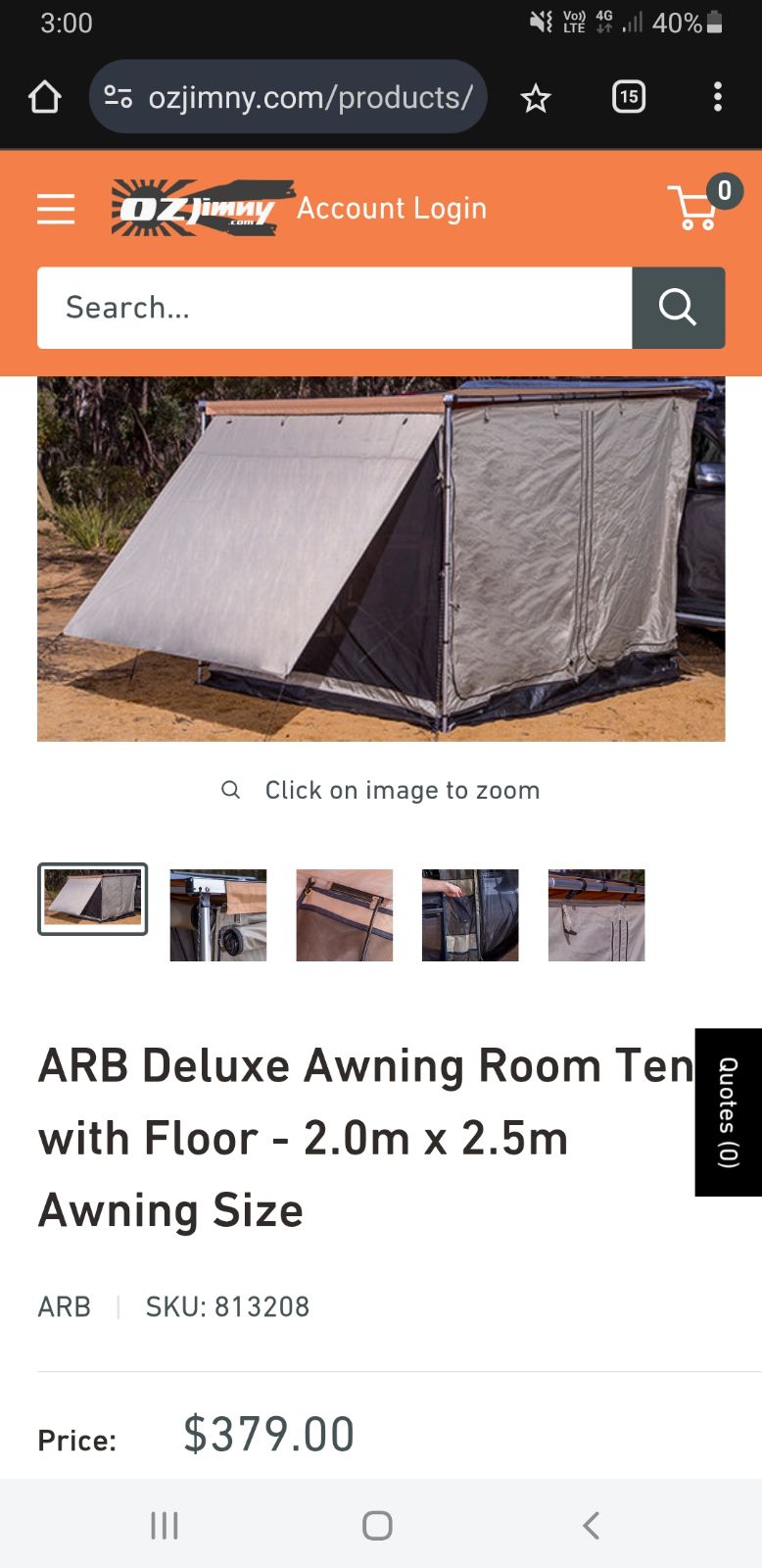The height and width of the screenshot is (1568, 762).
Task: Open the cart icon
Action: pos(696,208)
